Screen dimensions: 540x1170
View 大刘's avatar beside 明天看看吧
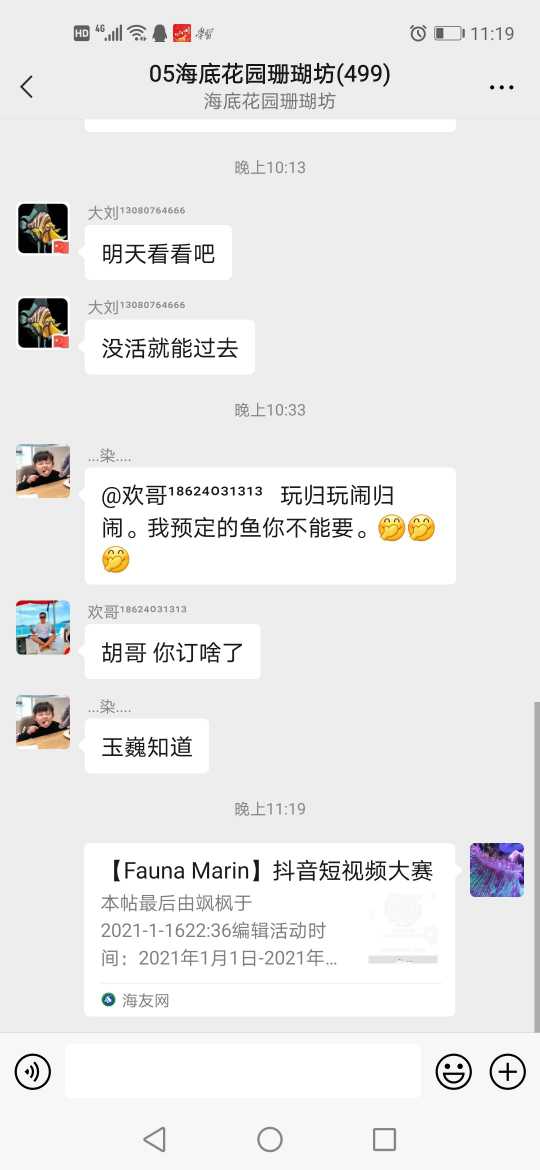[x=43, y=228]
